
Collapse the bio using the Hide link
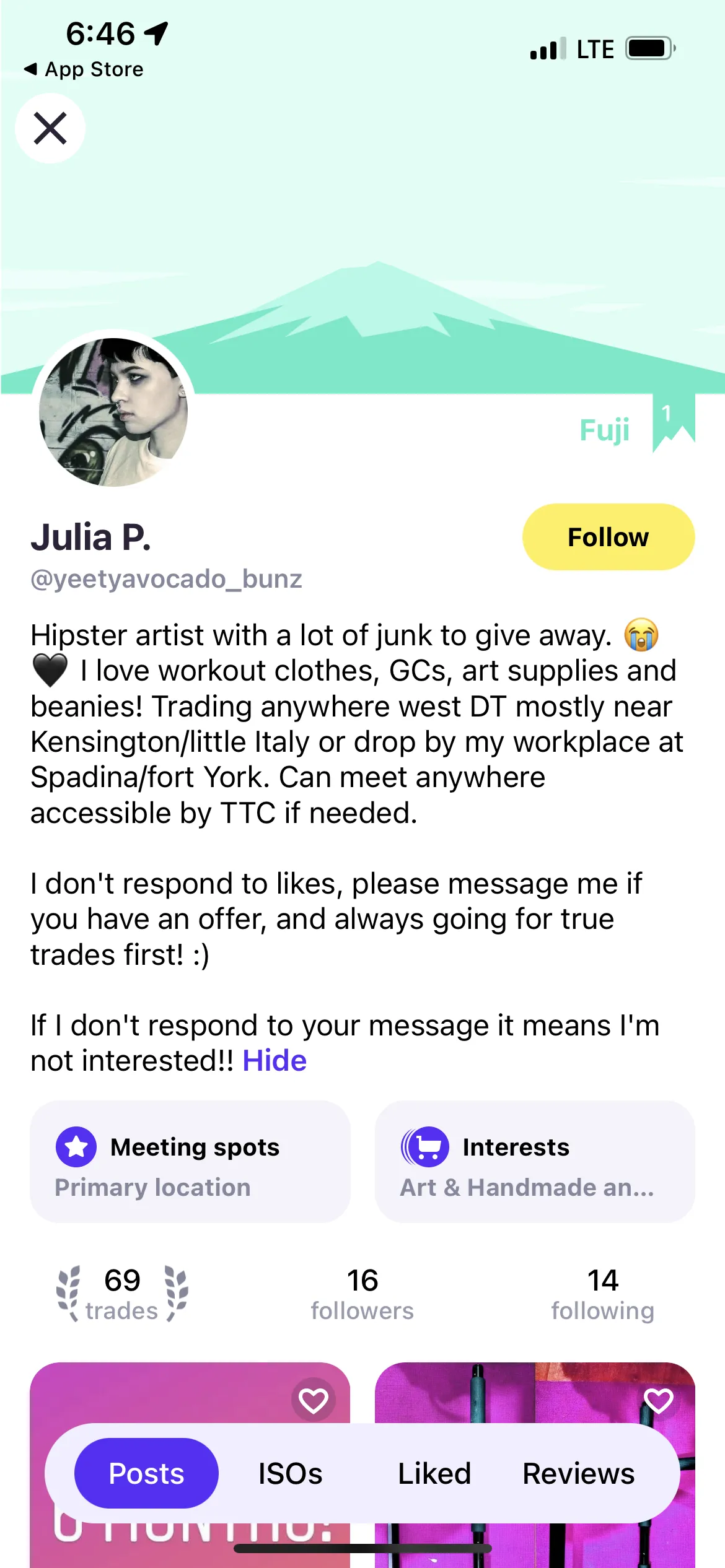tap(274, 1060)
